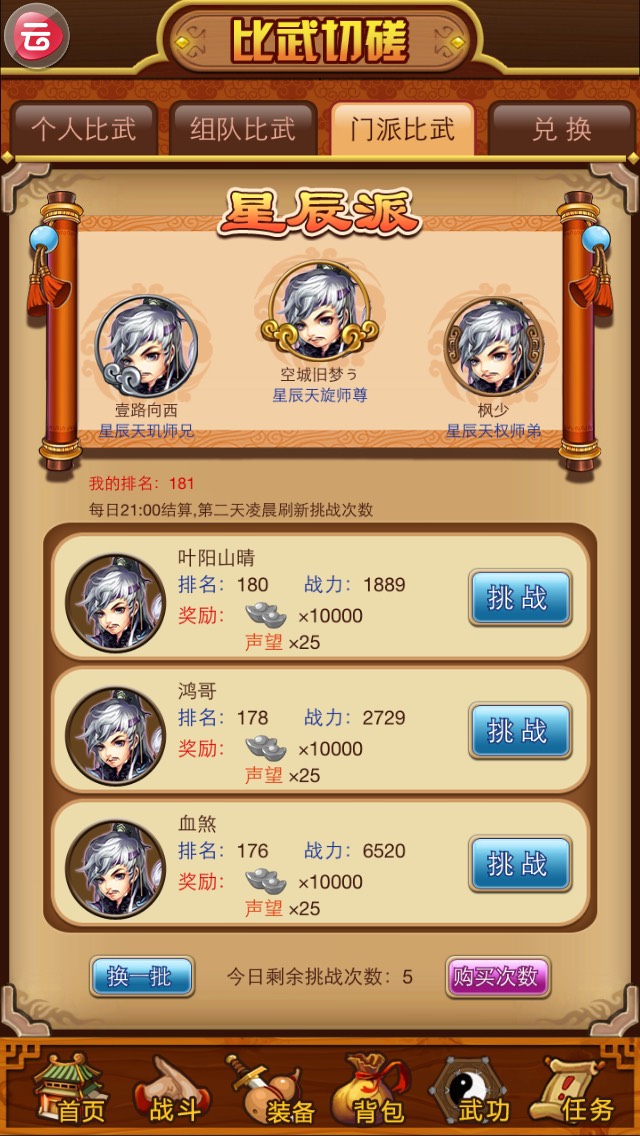Tap the red 云 cloud icon

38,37
